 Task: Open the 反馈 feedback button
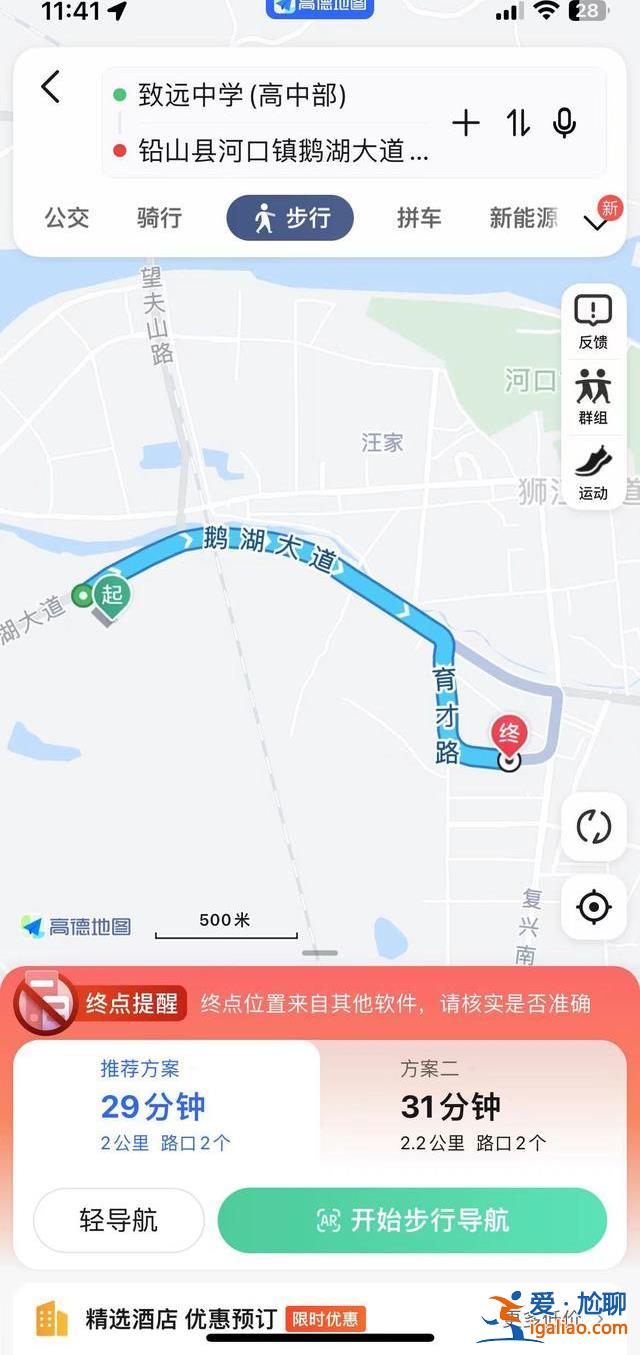(x=593, y=323)
